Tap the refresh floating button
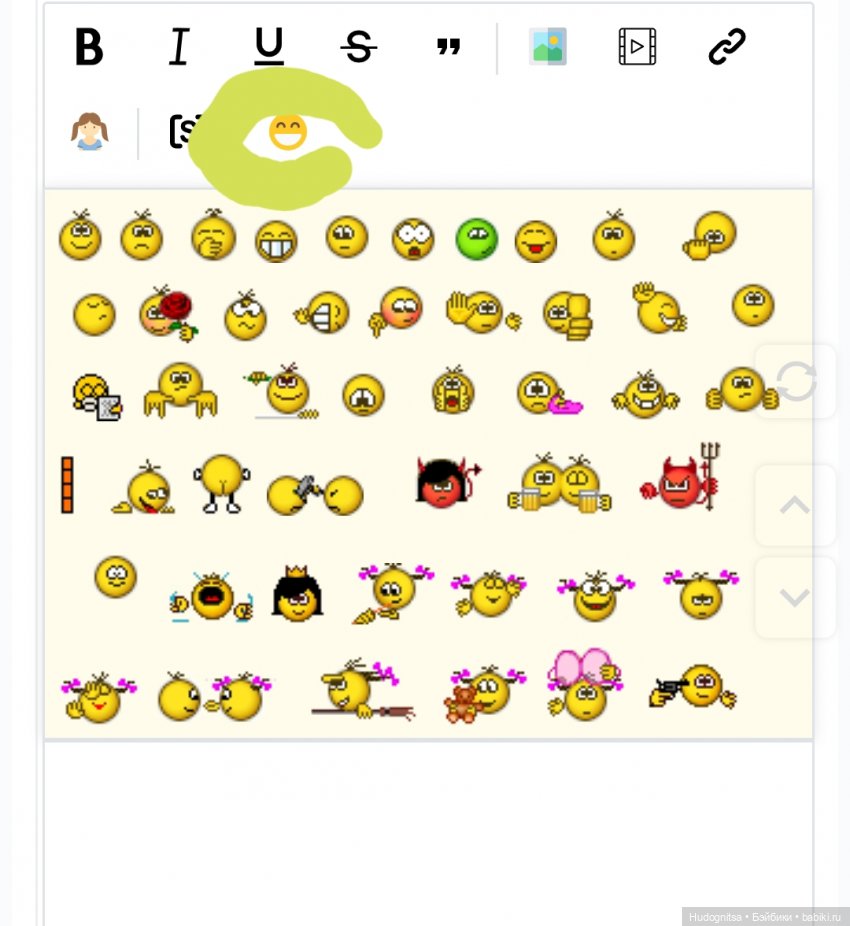 796,381
